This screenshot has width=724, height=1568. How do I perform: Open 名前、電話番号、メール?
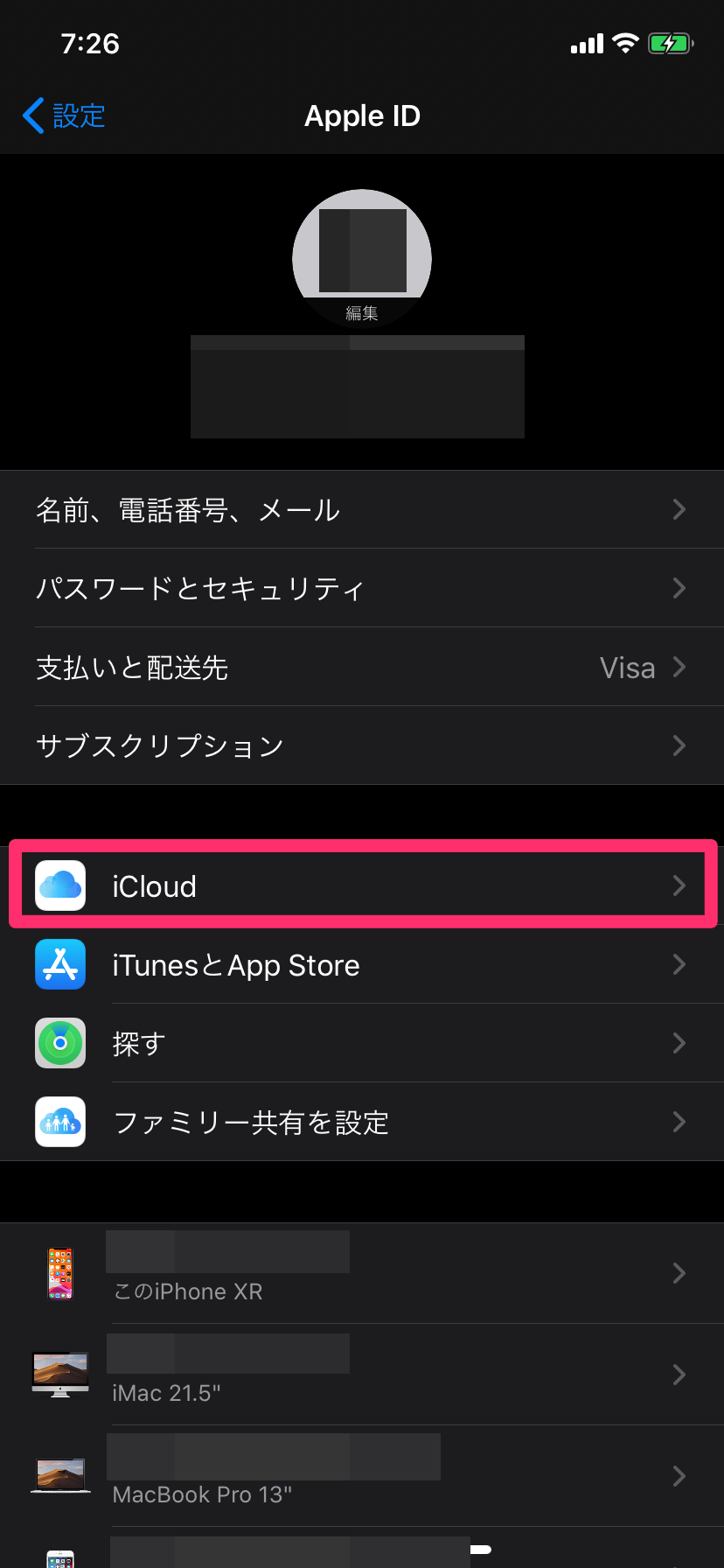361,510
